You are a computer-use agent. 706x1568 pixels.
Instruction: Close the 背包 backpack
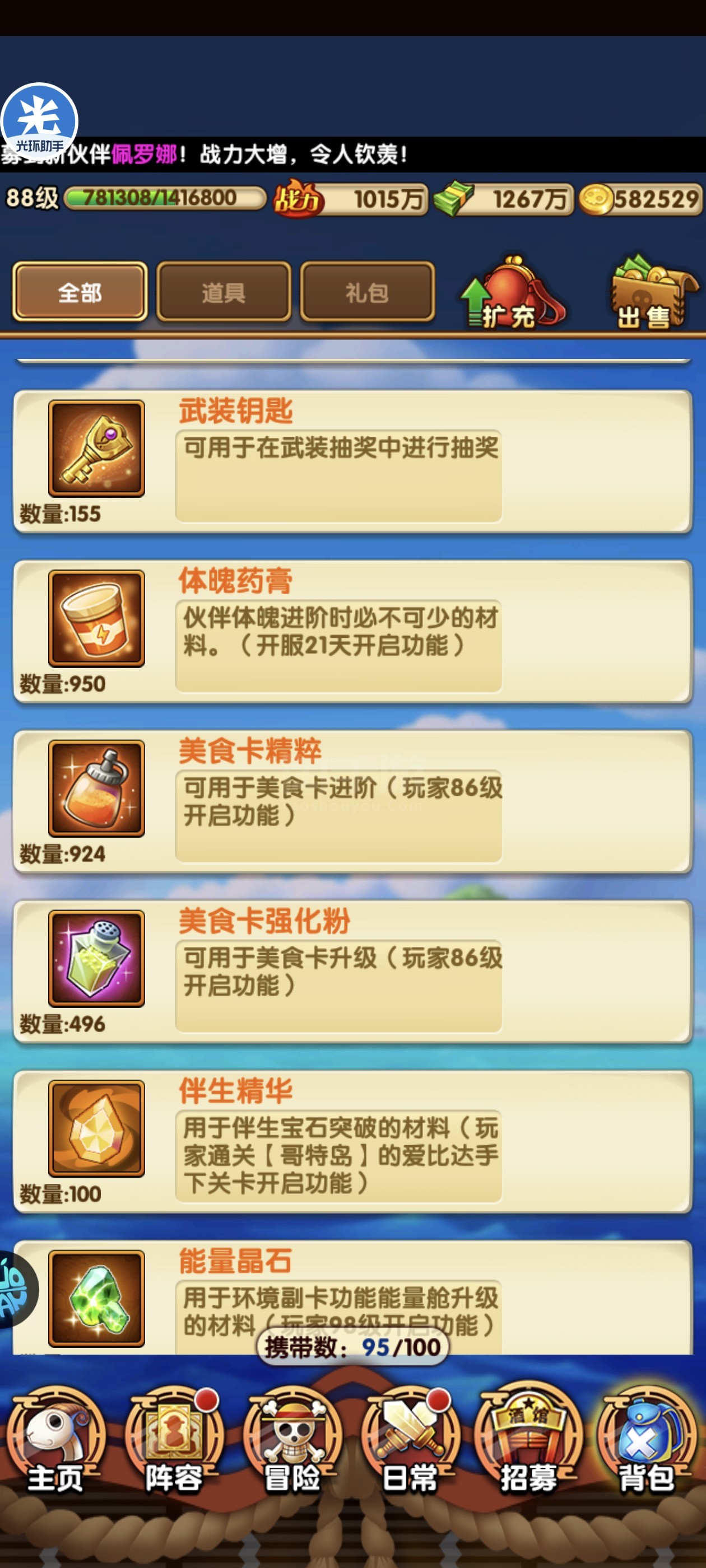click(x=648, y=1441)
